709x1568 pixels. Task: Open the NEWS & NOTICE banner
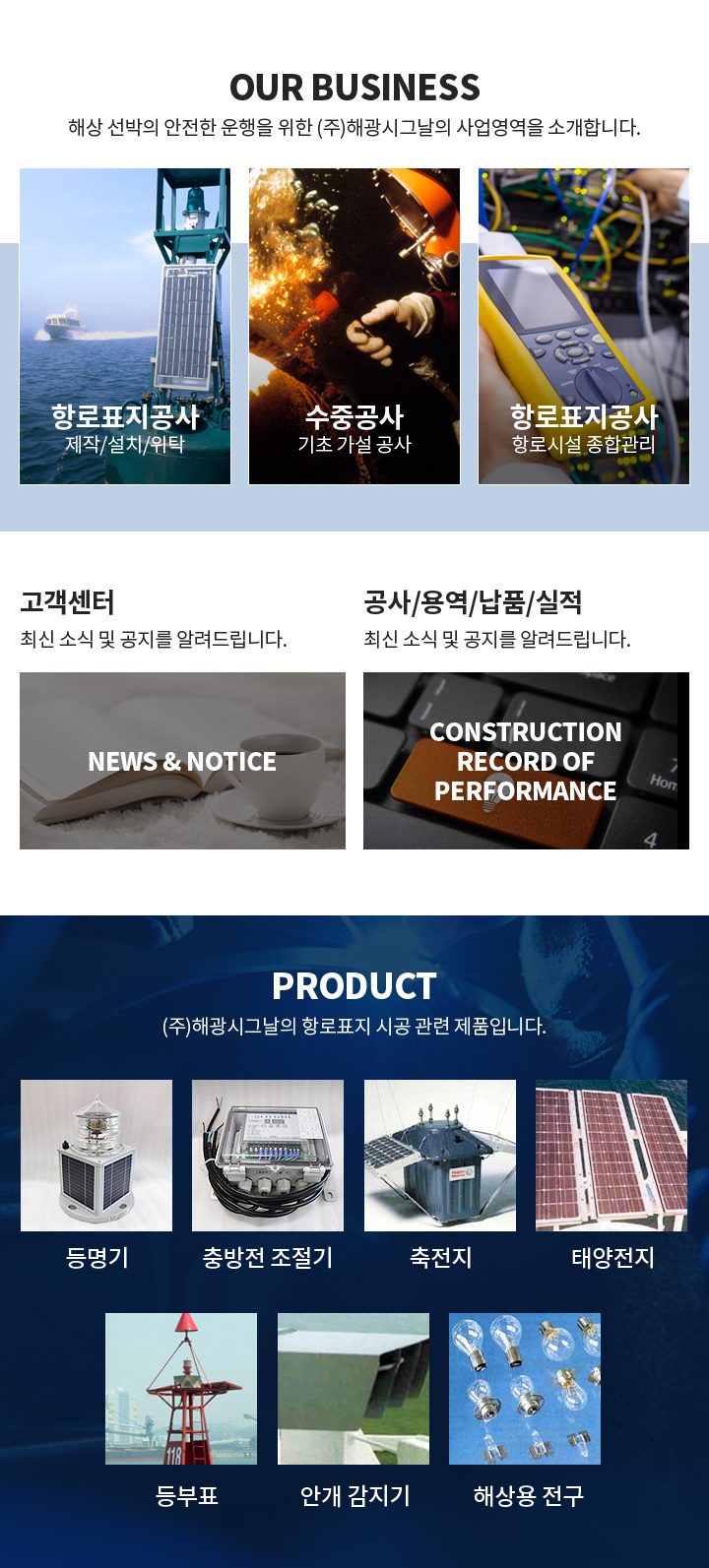pyautogui.click(x=182, y=761)
